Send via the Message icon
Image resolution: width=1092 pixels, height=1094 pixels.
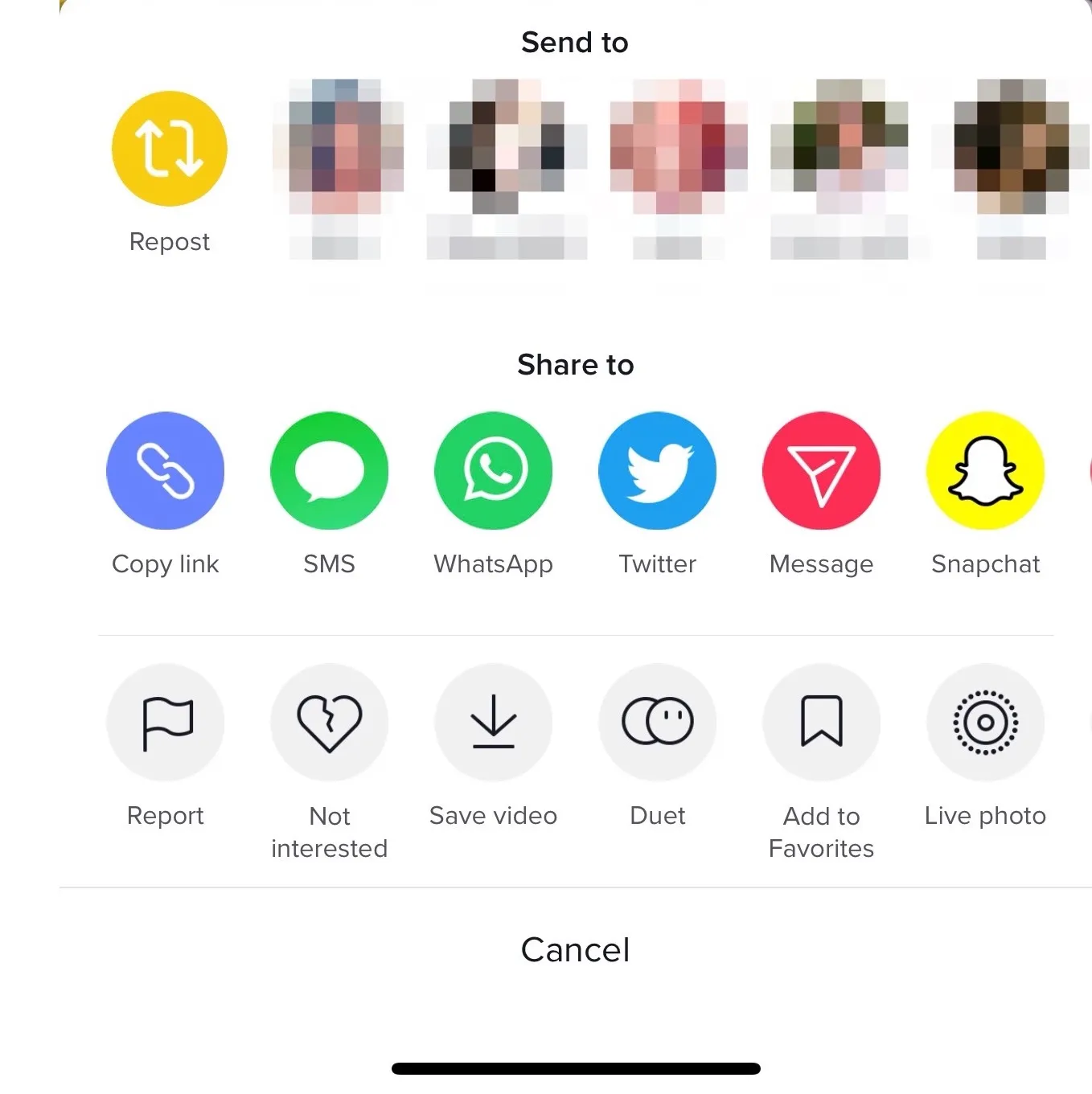click(821, 471)
